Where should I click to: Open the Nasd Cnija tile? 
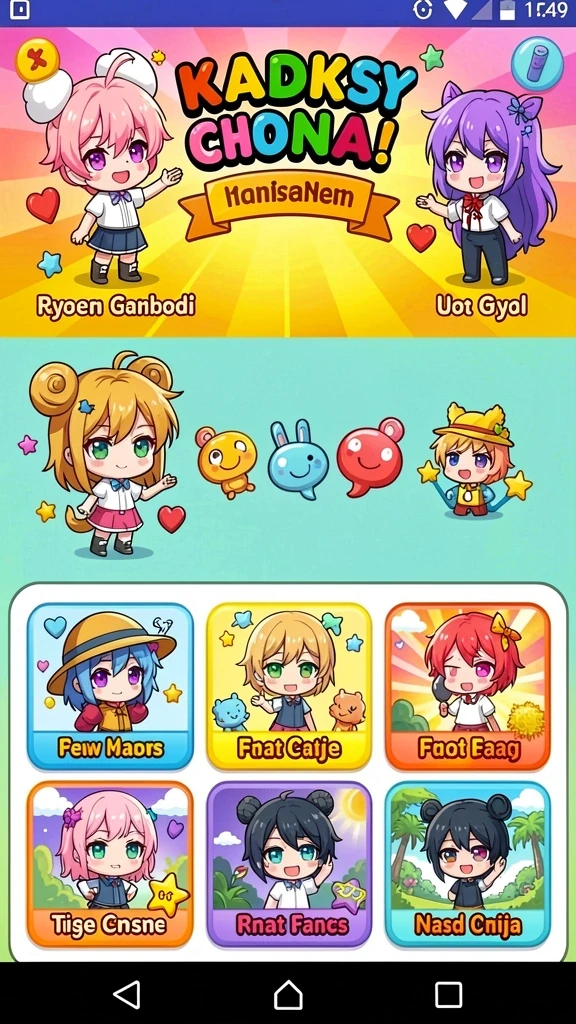click(x=468, y=864)
